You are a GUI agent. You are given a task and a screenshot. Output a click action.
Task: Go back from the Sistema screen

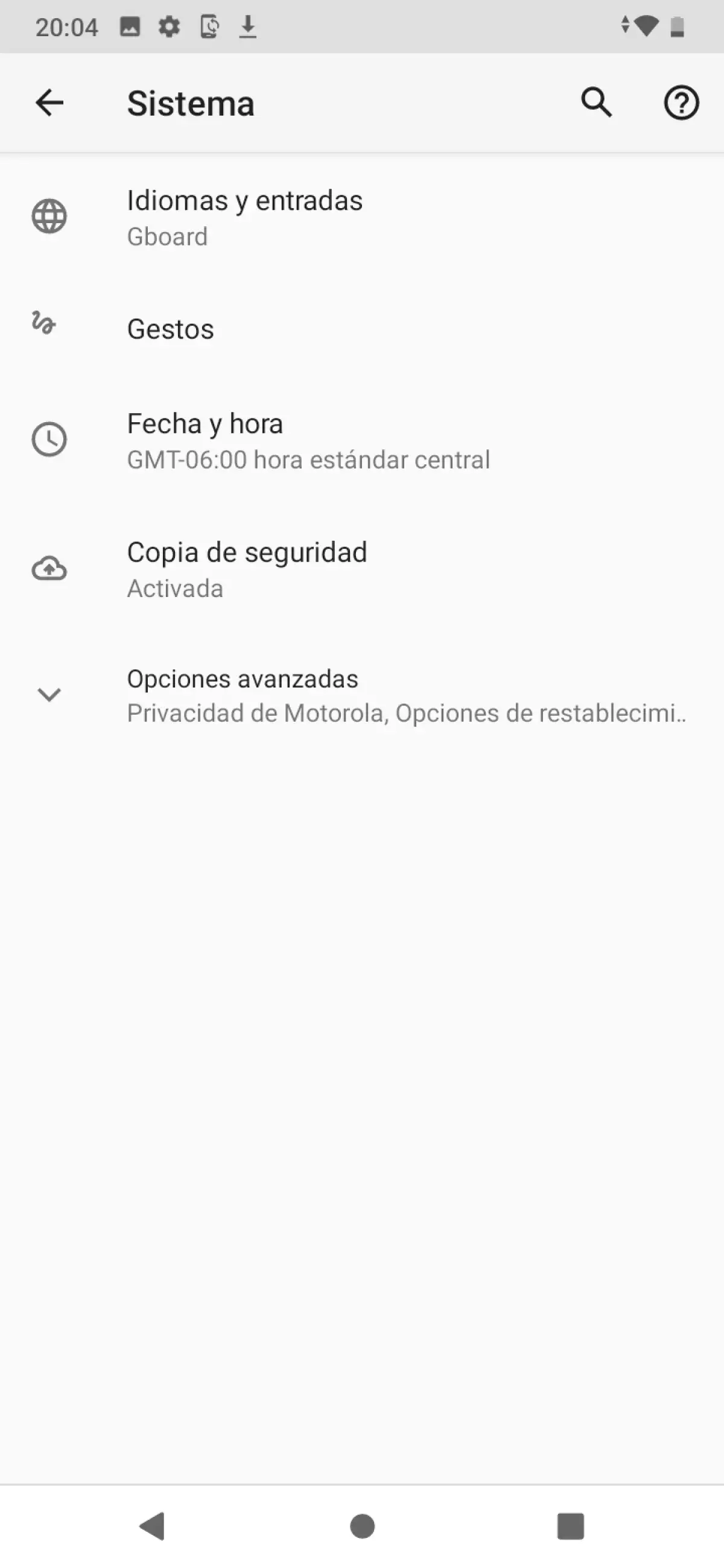pyautogui.click(x=49, y=103)
